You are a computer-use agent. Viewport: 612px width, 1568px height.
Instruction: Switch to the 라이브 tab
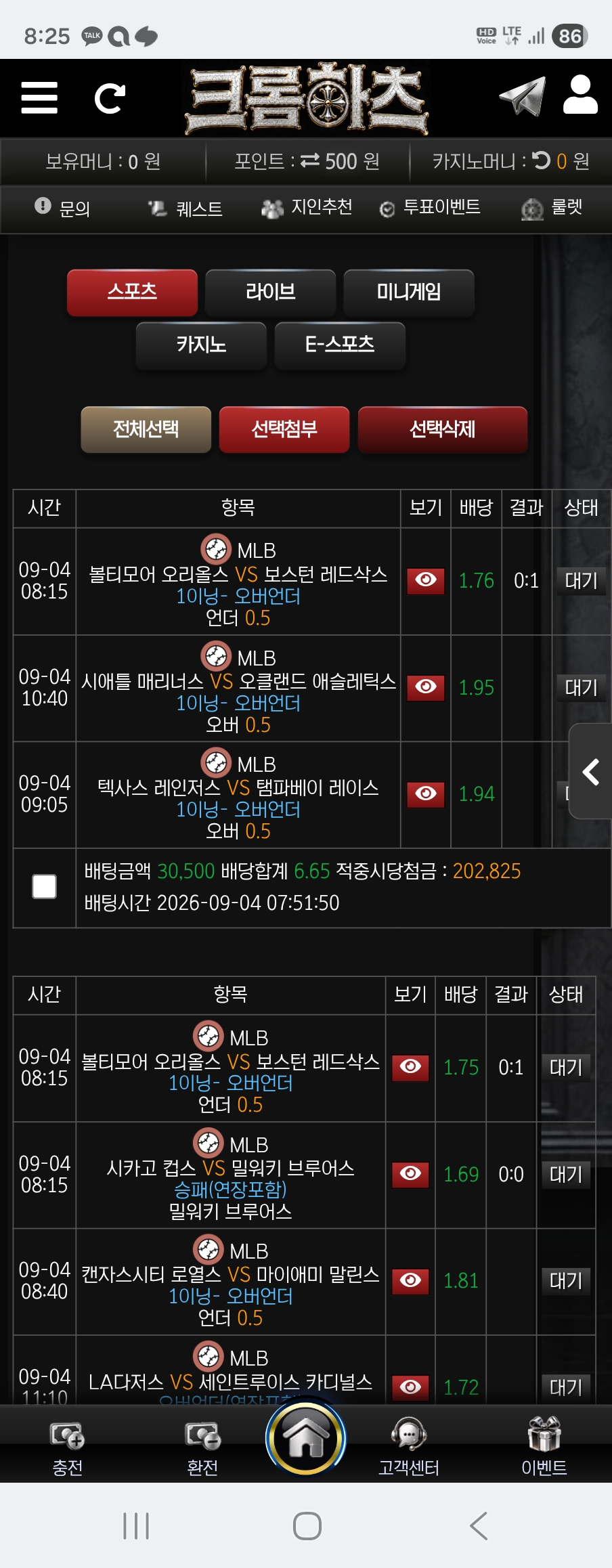coord(270,292)
